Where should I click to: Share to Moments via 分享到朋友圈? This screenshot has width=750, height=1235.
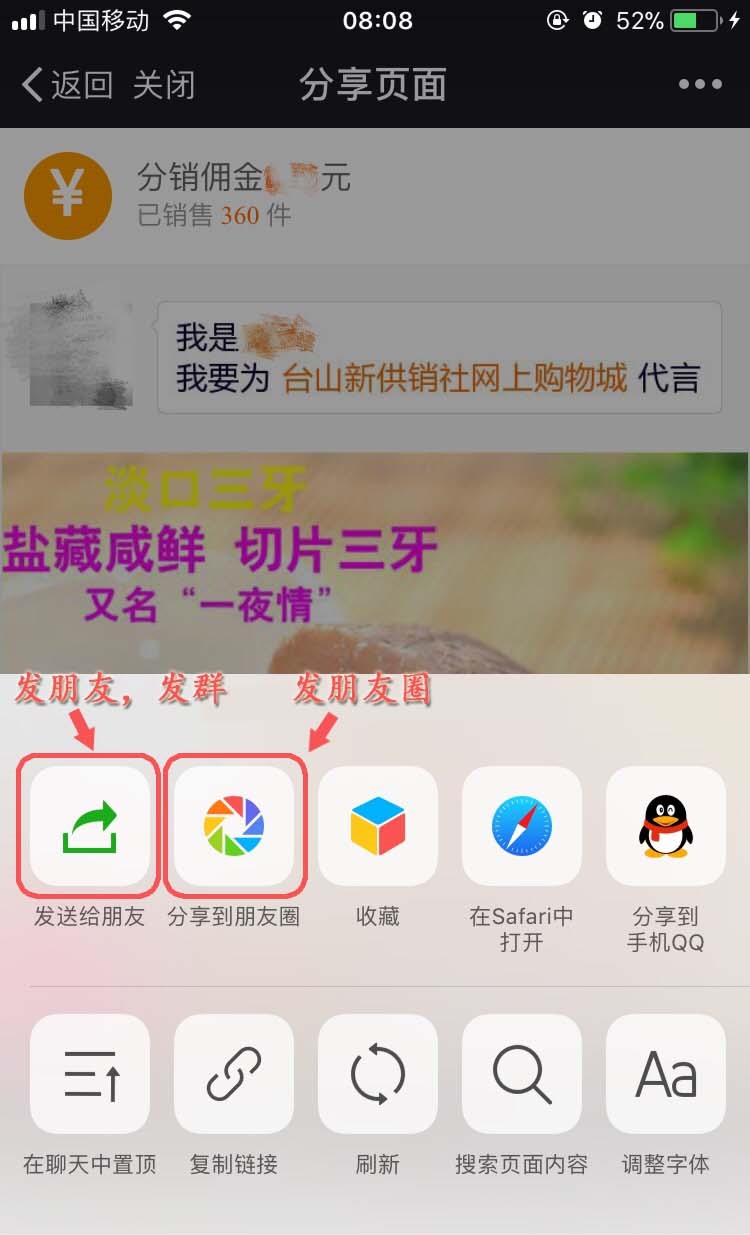(234, 826)
